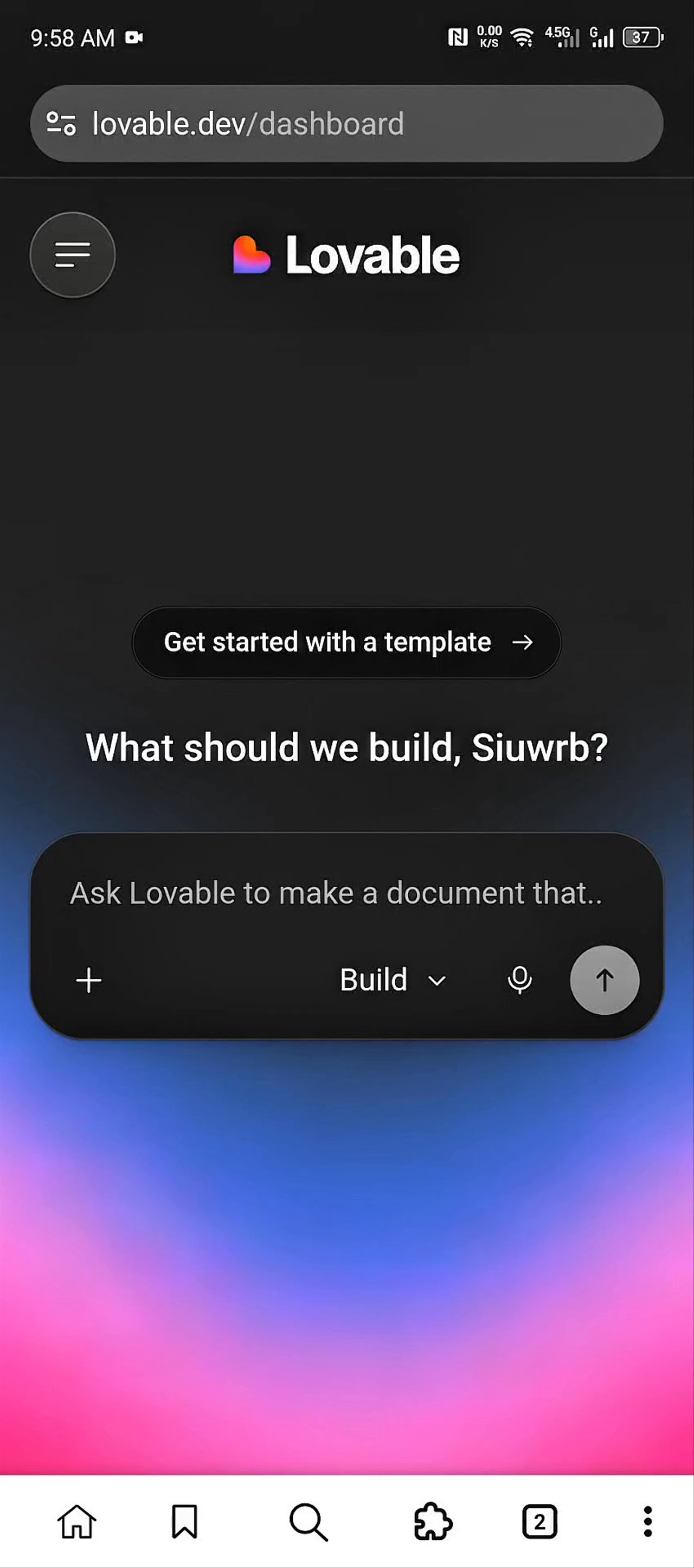Start voice input with the microphone
The image size is (694, 1568).
point(519,980)
